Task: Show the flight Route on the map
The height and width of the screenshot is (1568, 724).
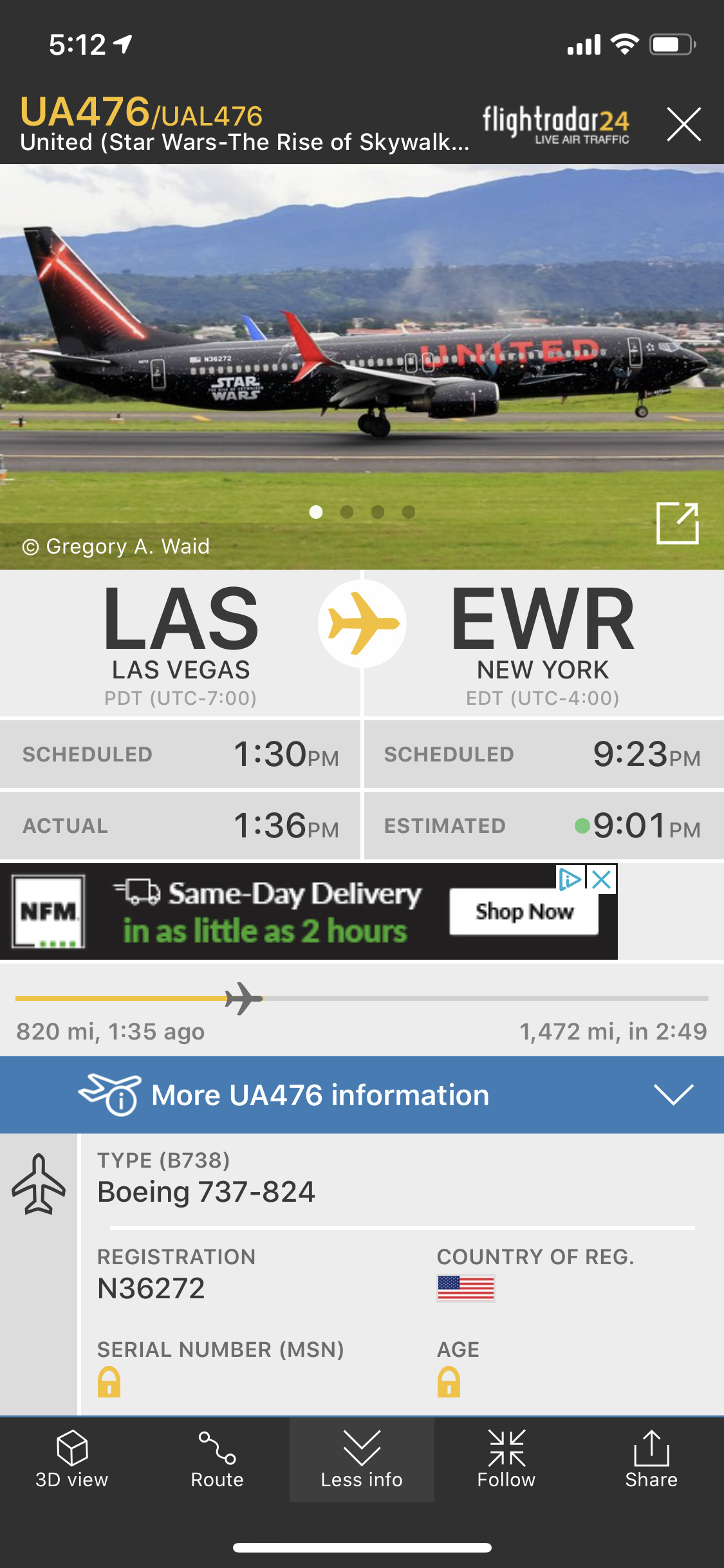Action: pos(217,1459)
